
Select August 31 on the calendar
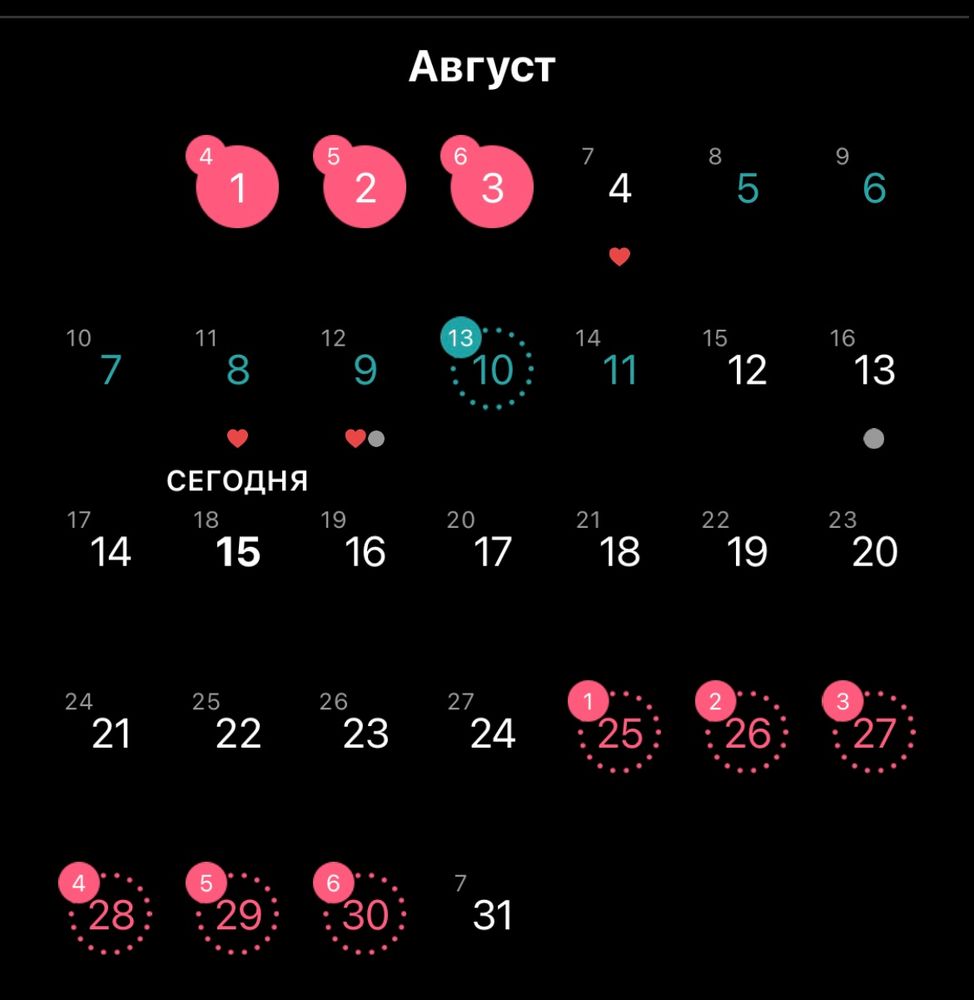(x=491, y=915)
